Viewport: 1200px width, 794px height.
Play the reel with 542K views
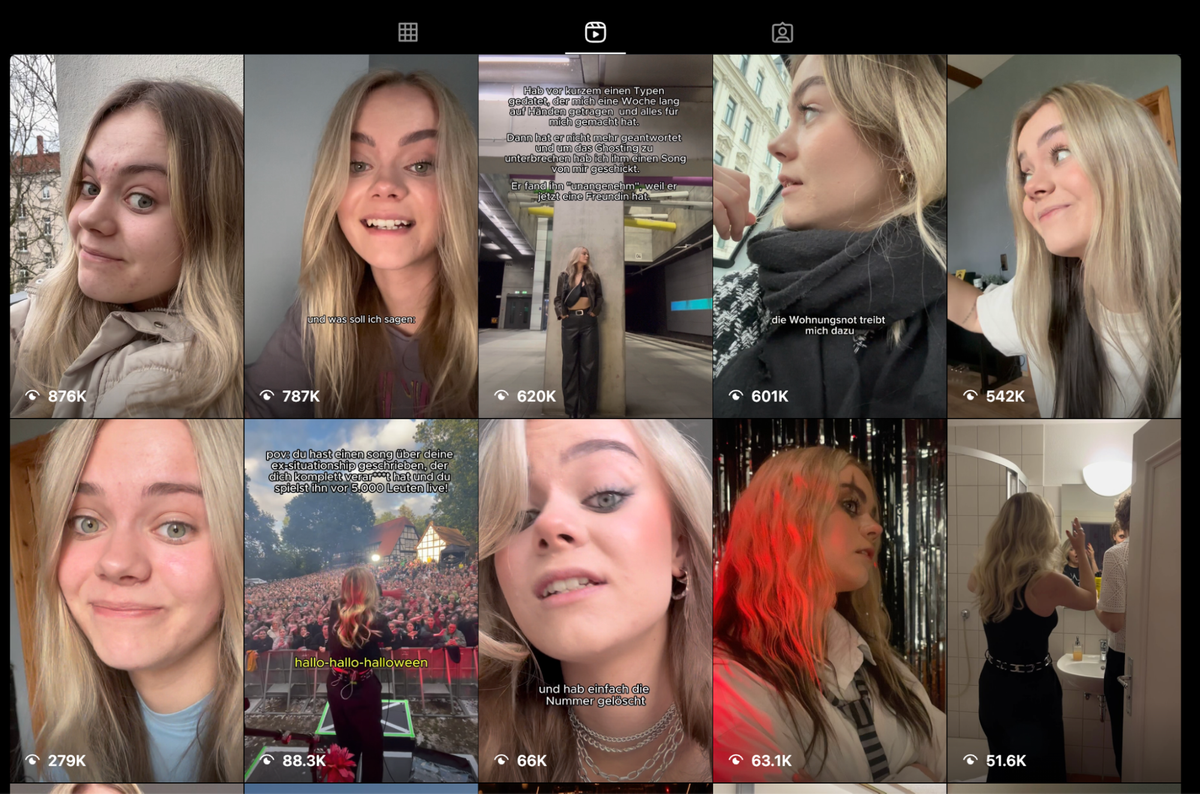pos(1064,236)
